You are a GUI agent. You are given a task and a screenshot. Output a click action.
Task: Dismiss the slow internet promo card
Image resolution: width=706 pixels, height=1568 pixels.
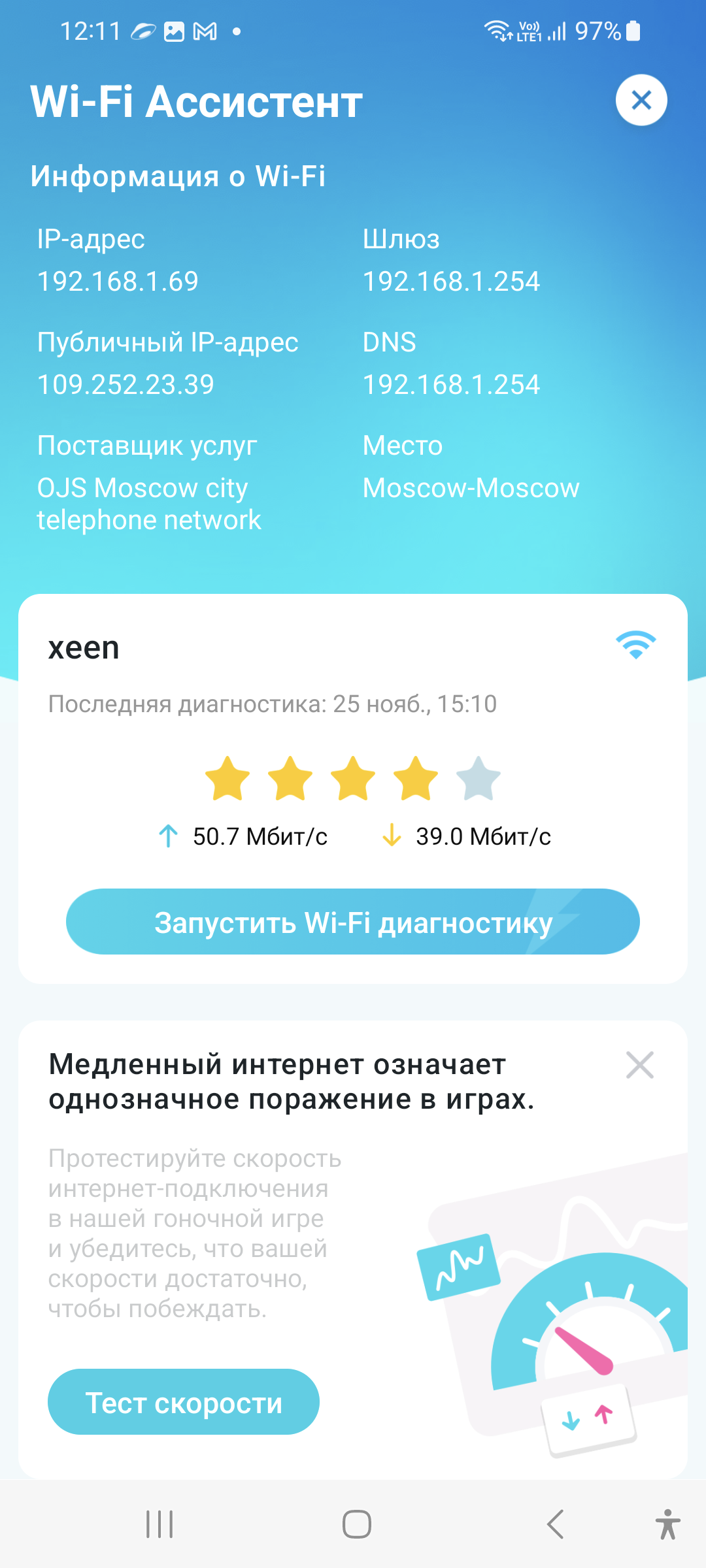click(x=639, y=1065)
